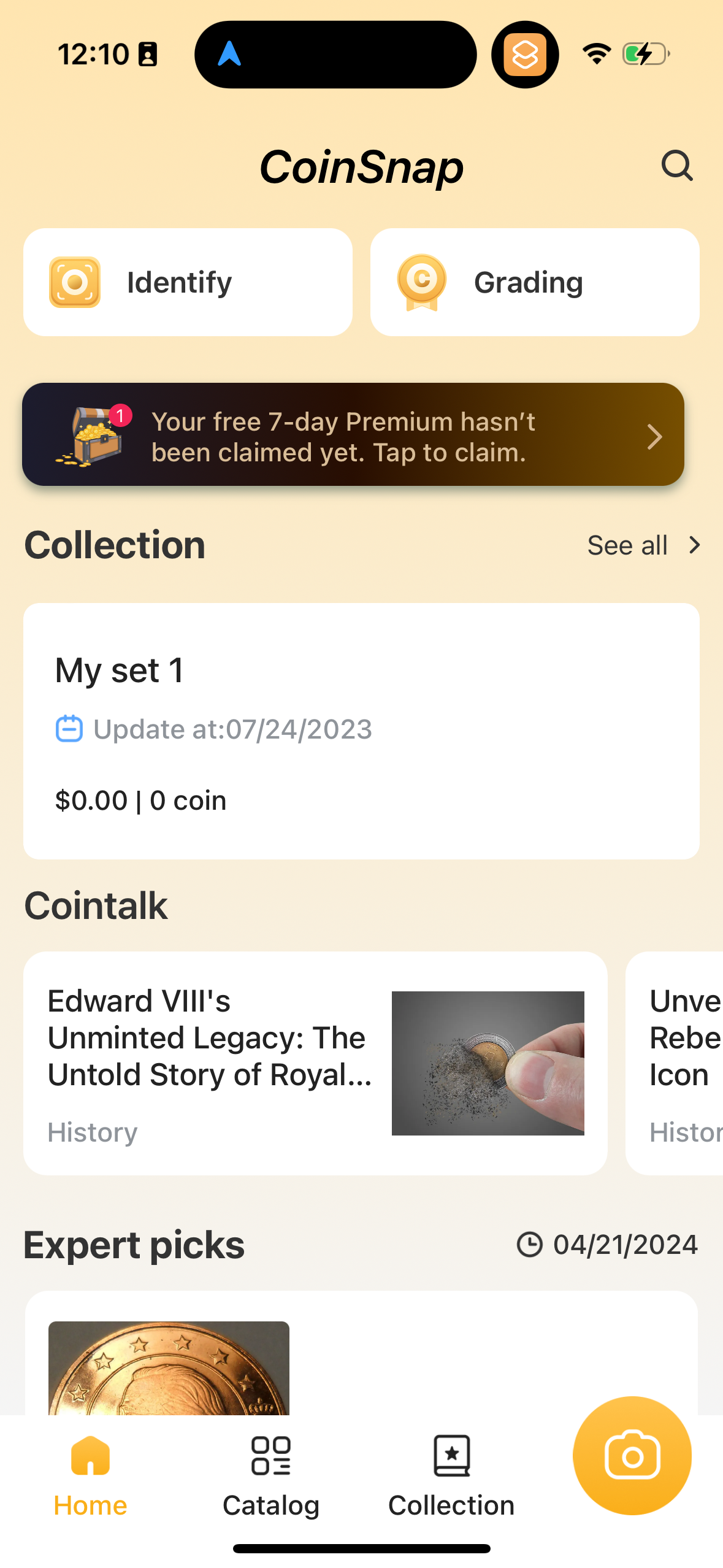Select the Identify coin scanner icon
The image size is (723, 1568).
pyautogui.click(x=74, y=282)
